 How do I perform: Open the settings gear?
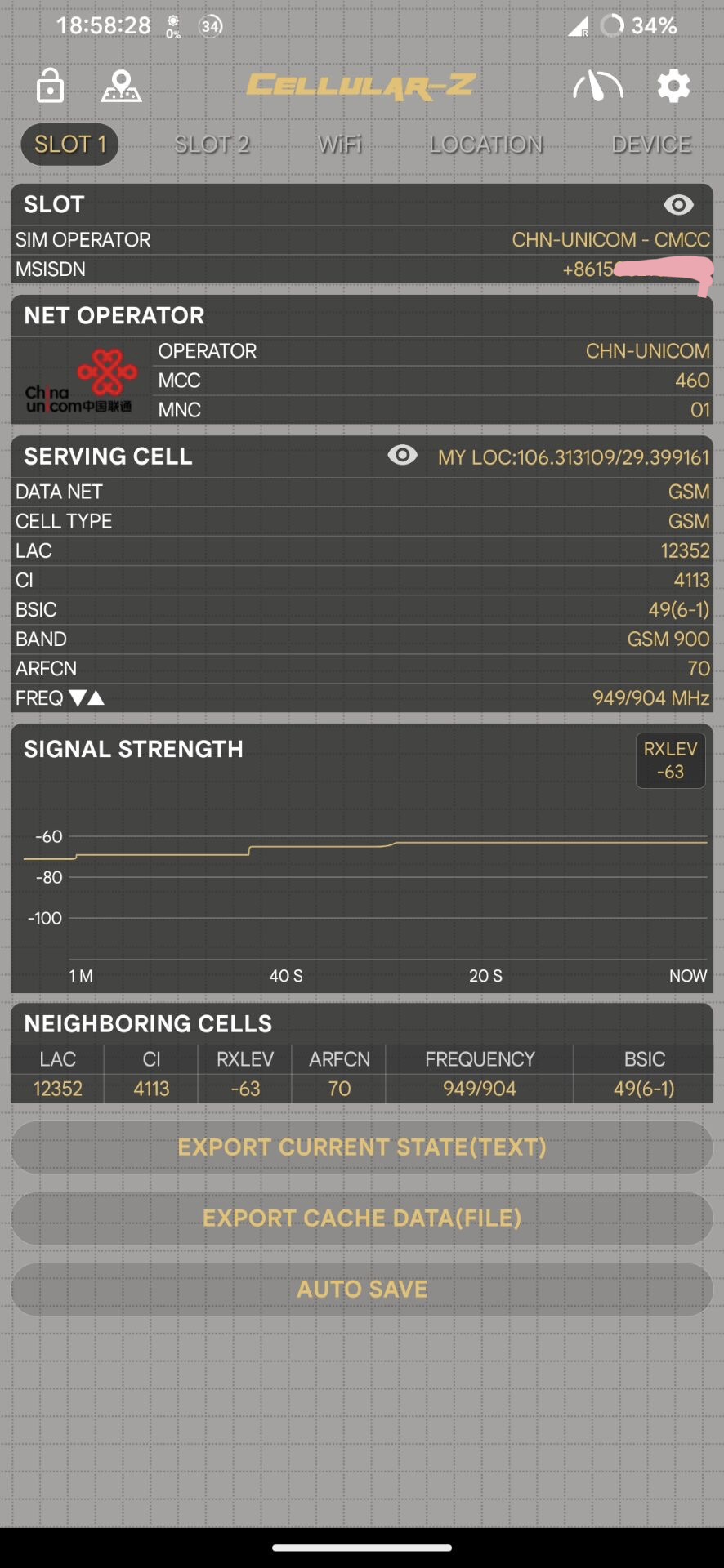pos(673,86)
